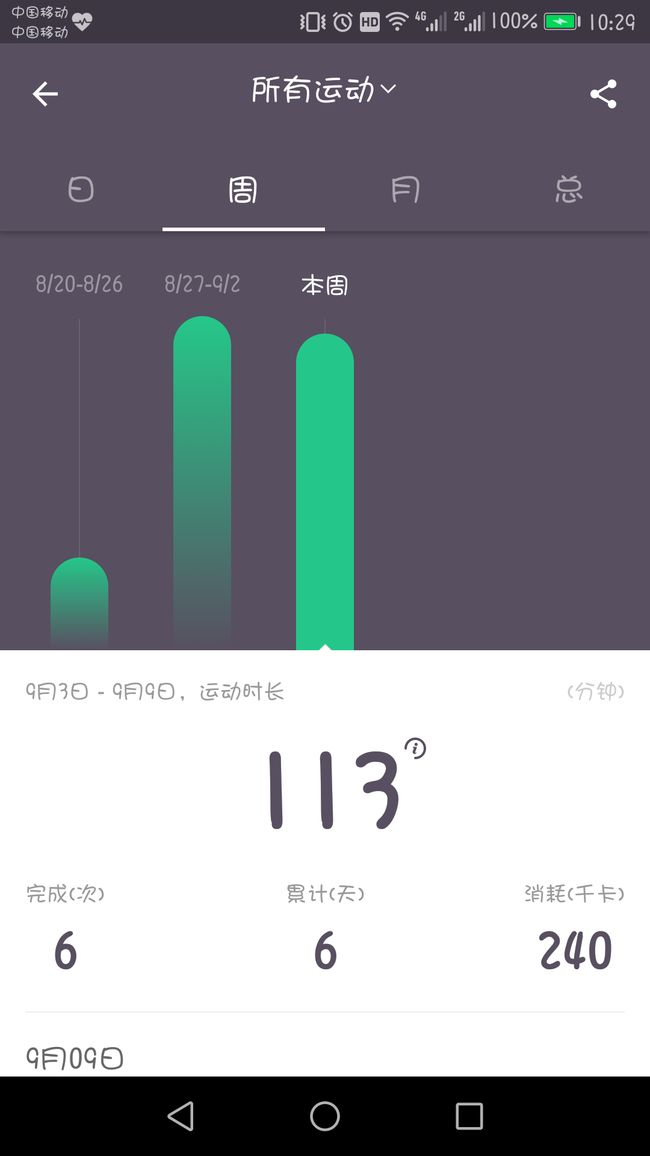Viewport: 650px width, 1156px height.
Task: Open recent apps from navigation bar
Action: point(469,1116)
